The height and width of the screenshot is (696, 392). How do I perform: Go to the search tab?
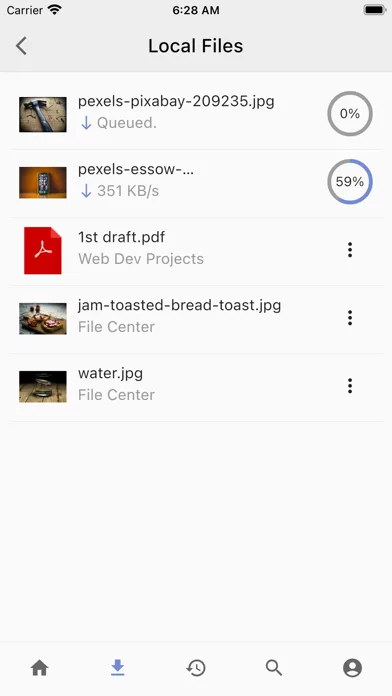[274, 668]
